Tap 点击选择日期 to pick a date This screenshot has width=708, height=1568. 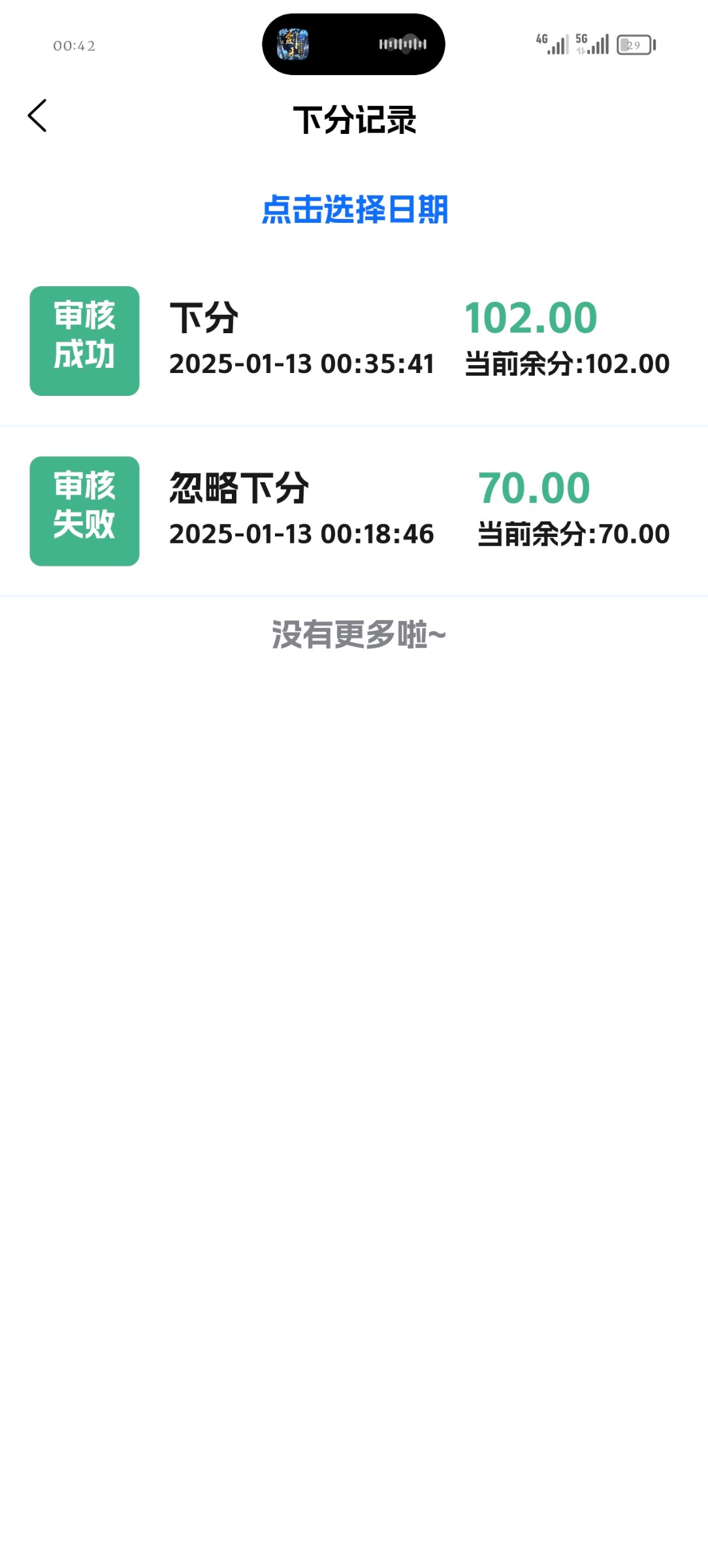(x=355, y=210)
